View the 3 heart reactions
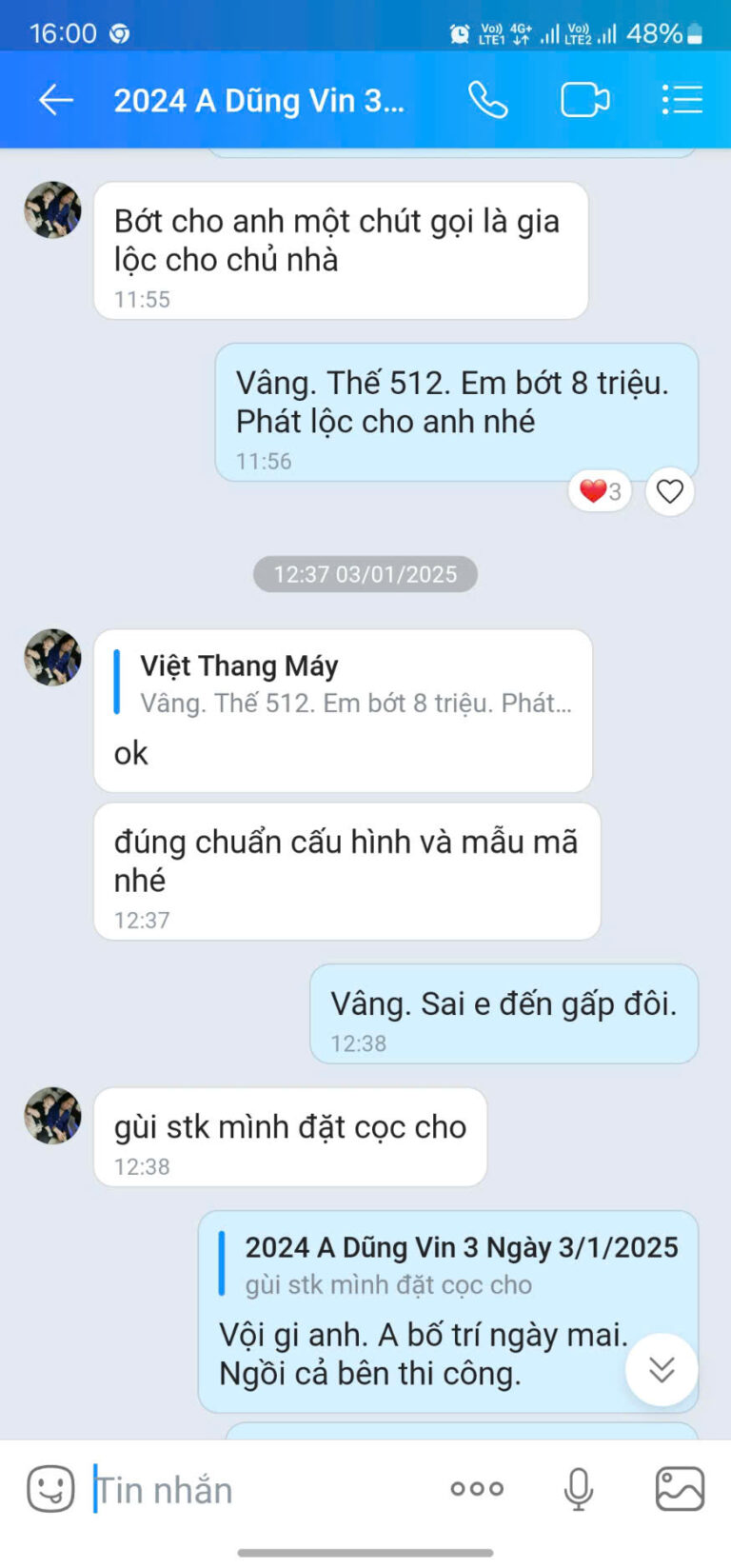 click(x=600, y=491)
